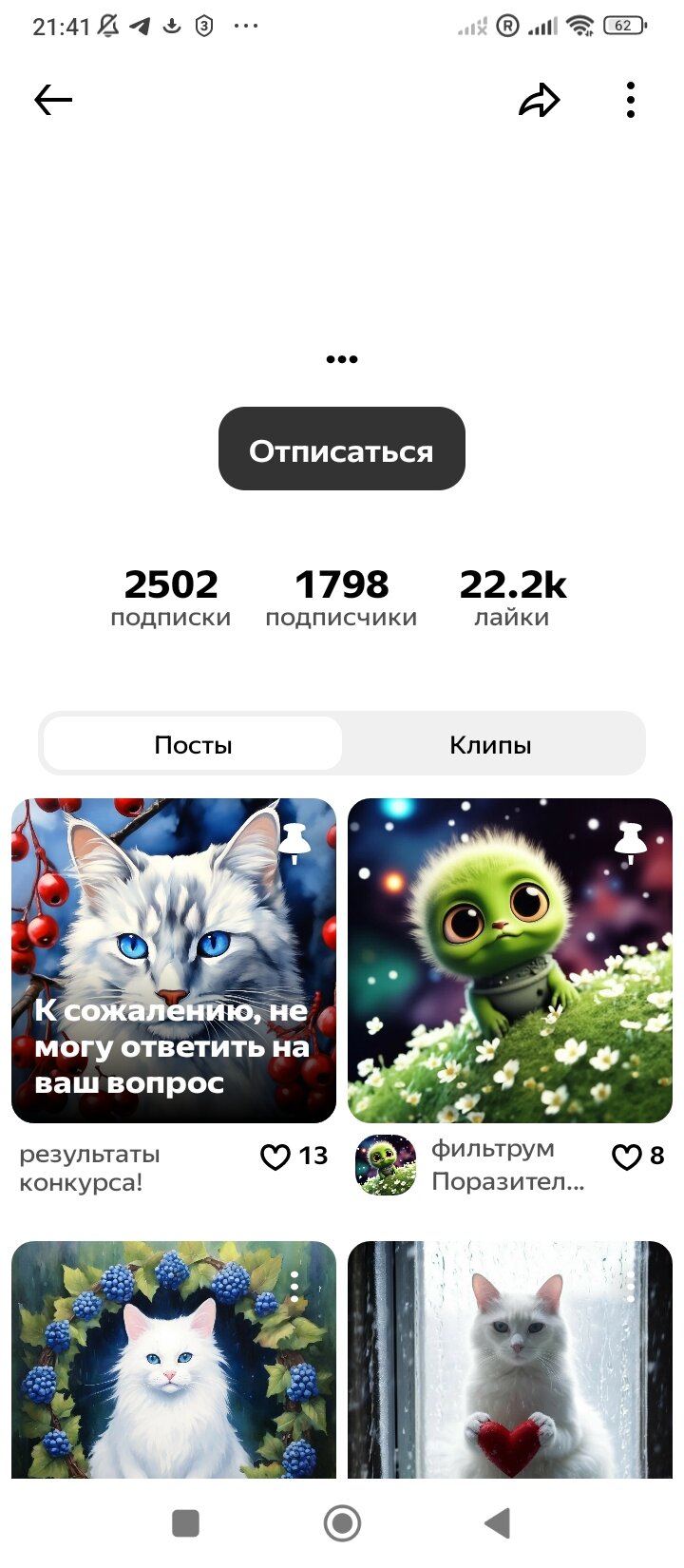The height and width of the screenshot is (1568, 684).
Task: Like the результаты конкурса post
Action: click(275, 1157)
